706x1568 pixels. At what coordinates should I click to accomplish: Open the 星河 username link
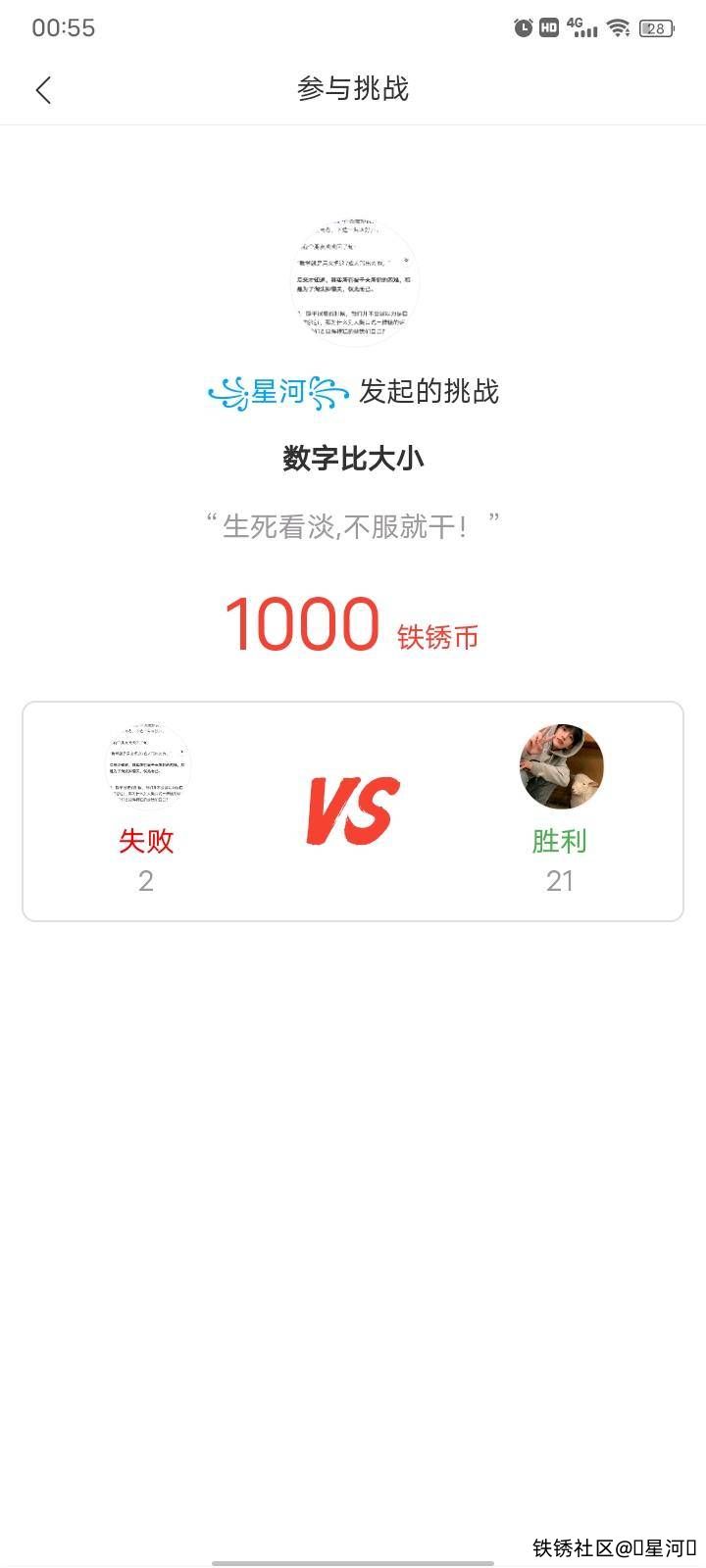coord(278,392)
